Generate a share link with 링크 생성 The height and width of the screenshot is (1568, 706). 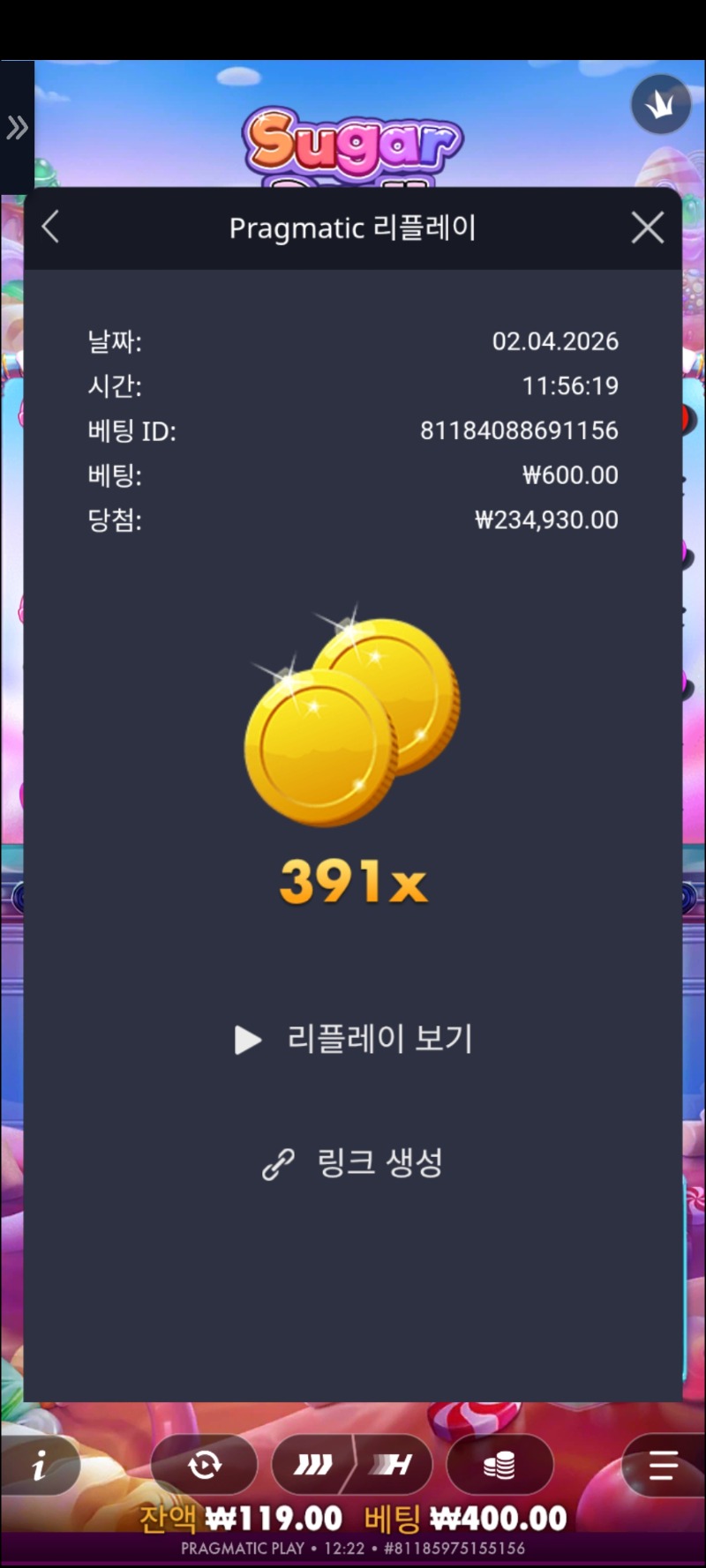(353, 1163)
